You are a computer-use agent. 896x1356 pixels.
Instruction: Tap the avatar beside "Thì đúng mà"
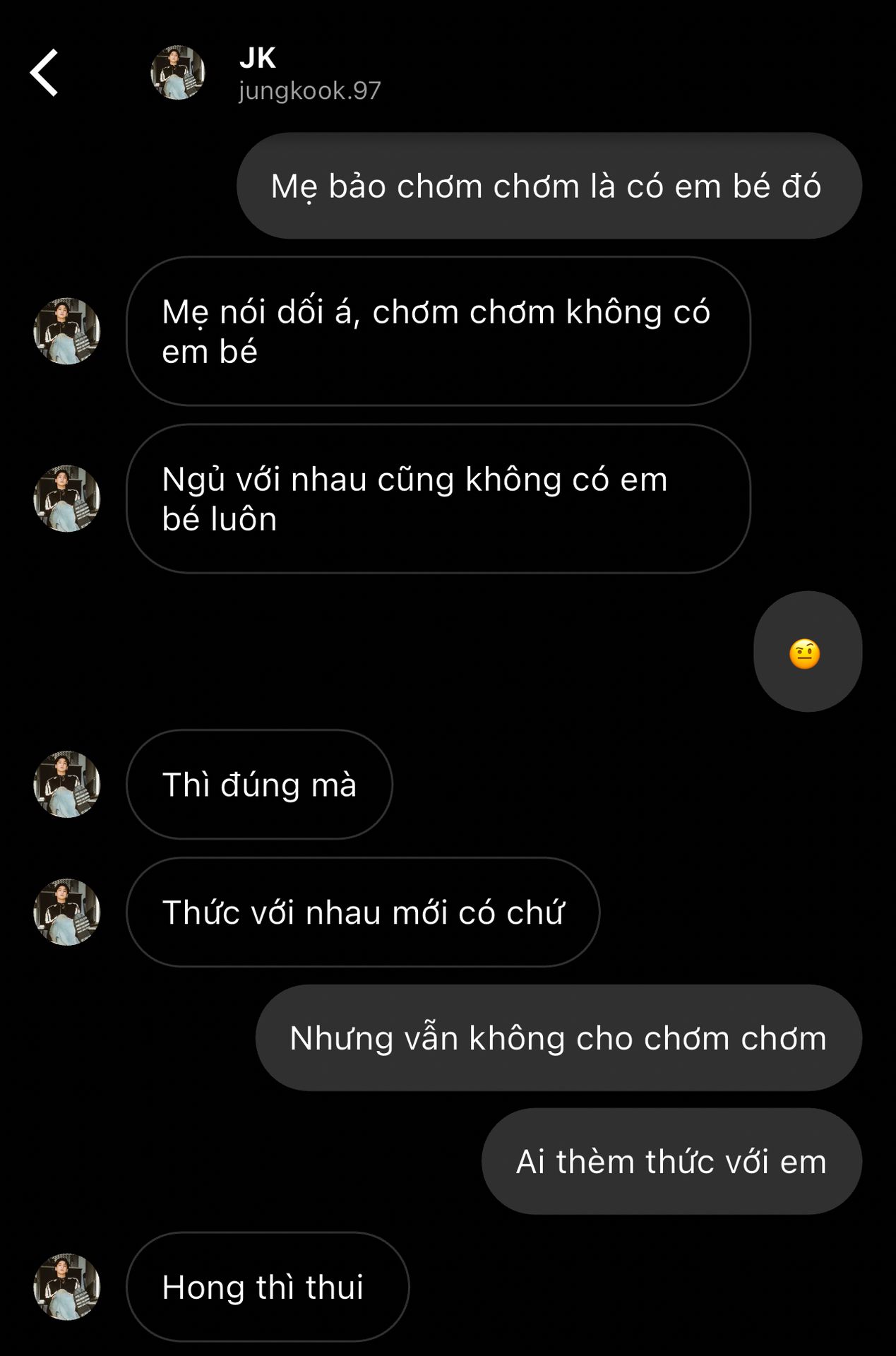[67, 784]
